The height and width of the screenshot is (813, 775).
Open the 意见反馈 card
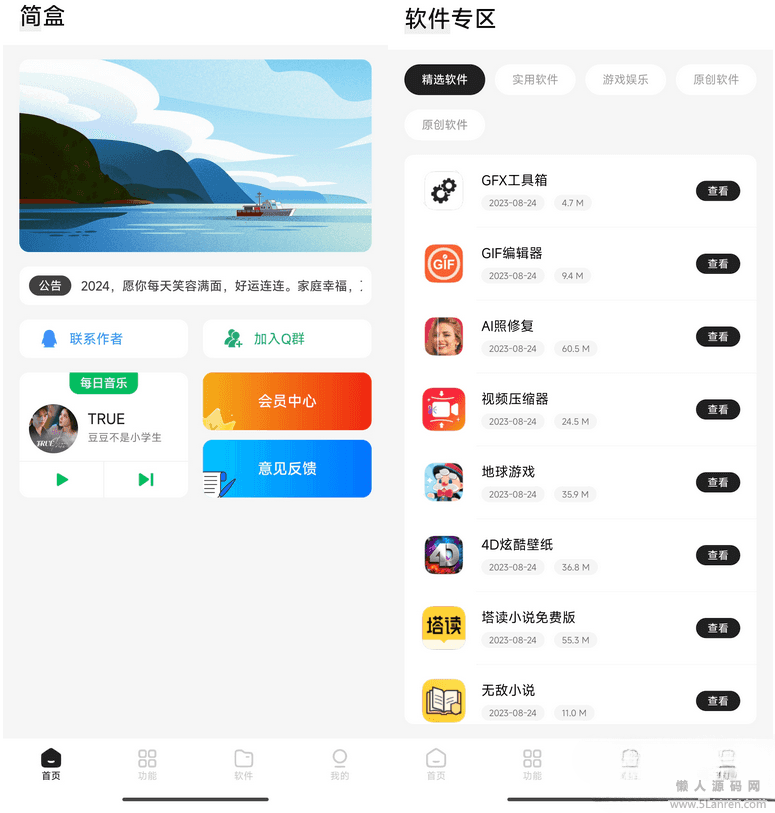click(x=287, y=468)
